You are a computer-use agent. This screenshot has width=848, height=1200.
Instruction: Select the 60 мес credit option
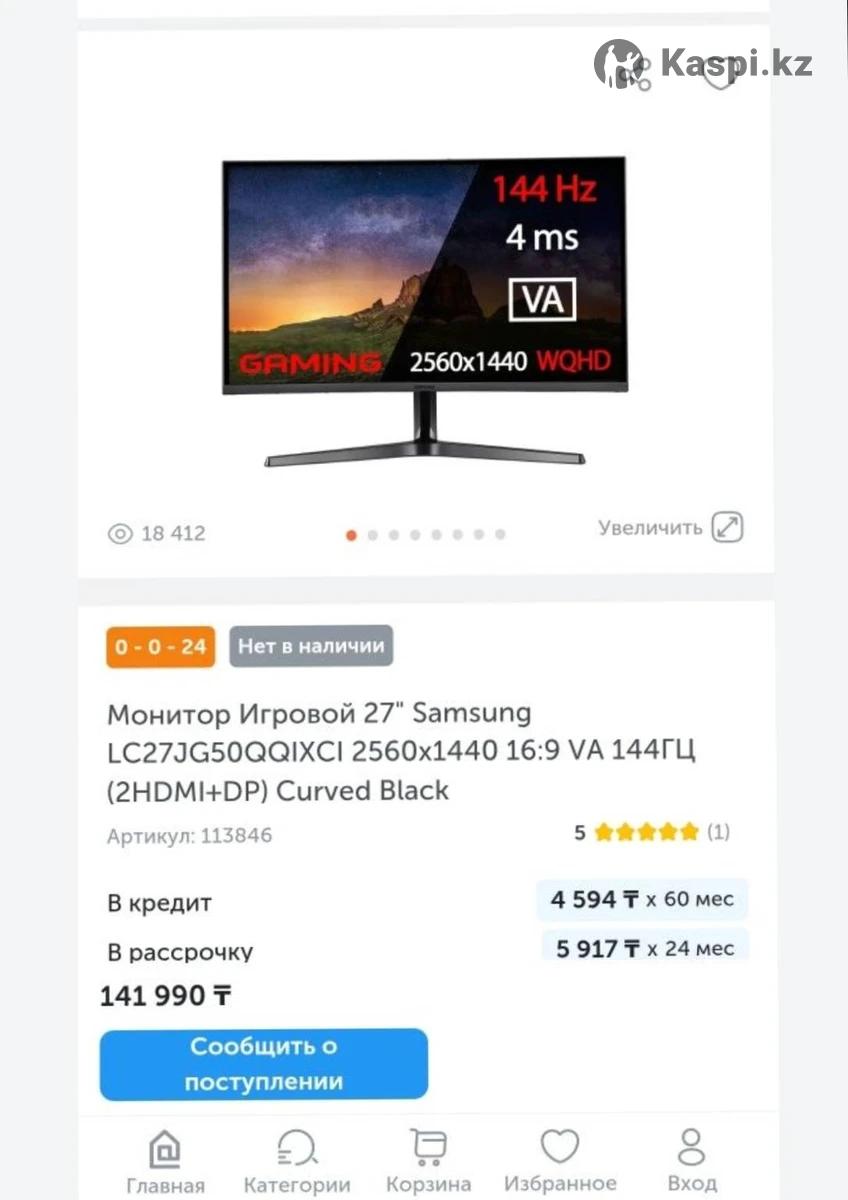(x=641, y=899)
